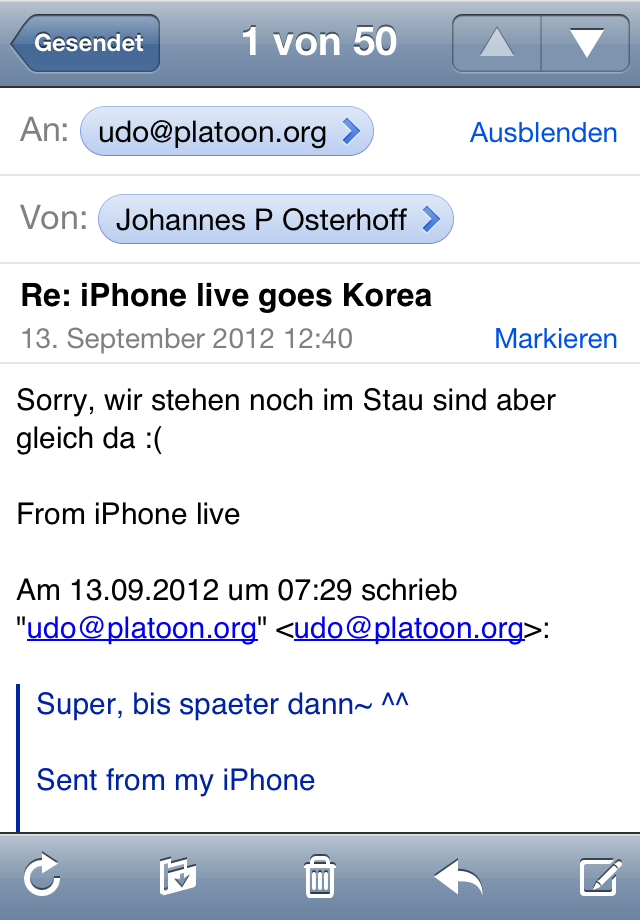640x920 pixels.
Task: Open the quoted udo@platoon.org link
Action: click(142, 629)
